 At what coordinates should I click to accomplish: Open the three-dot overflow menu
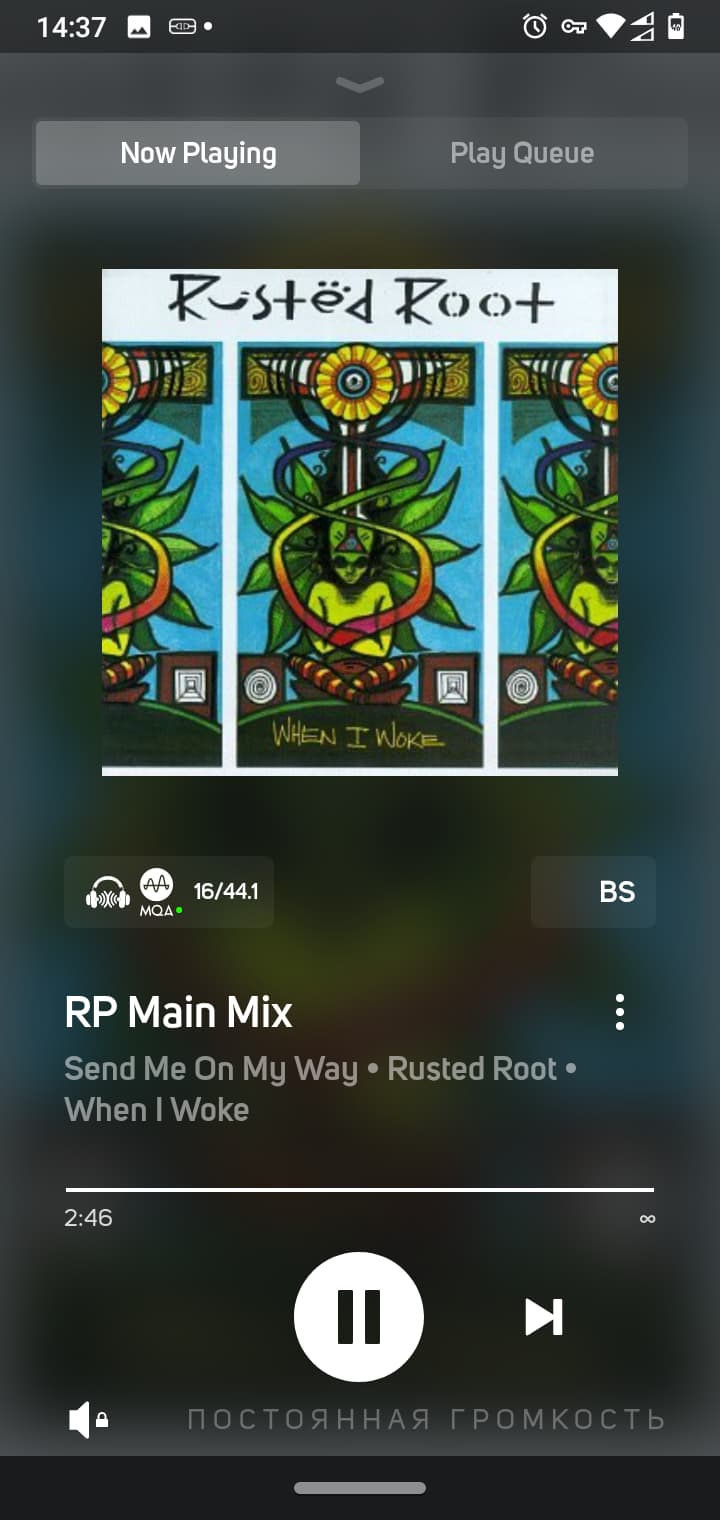click(620, 1012)
